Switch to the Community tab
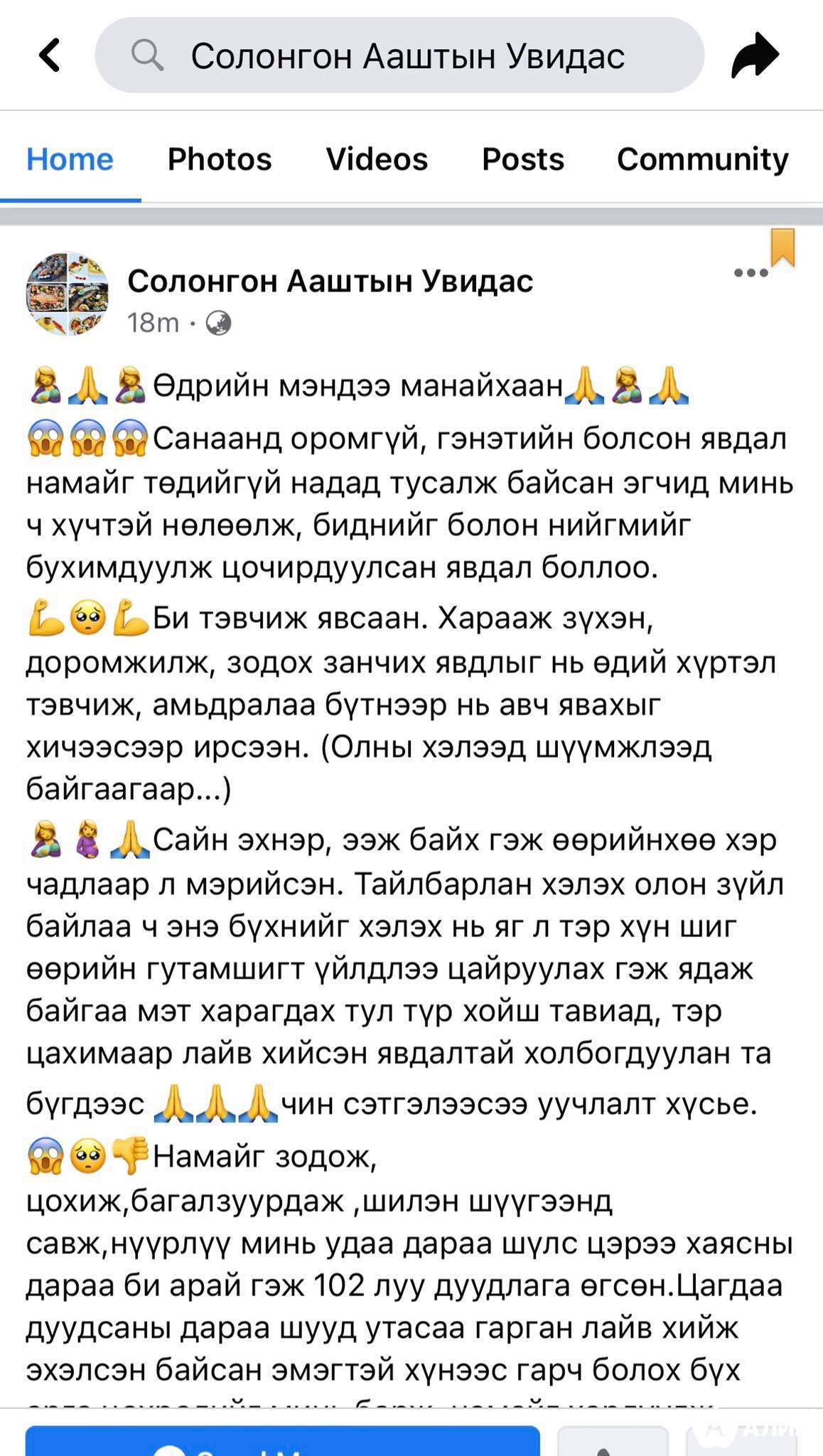823x1456 pixels. pyautogui.click(x=702, y=159)
